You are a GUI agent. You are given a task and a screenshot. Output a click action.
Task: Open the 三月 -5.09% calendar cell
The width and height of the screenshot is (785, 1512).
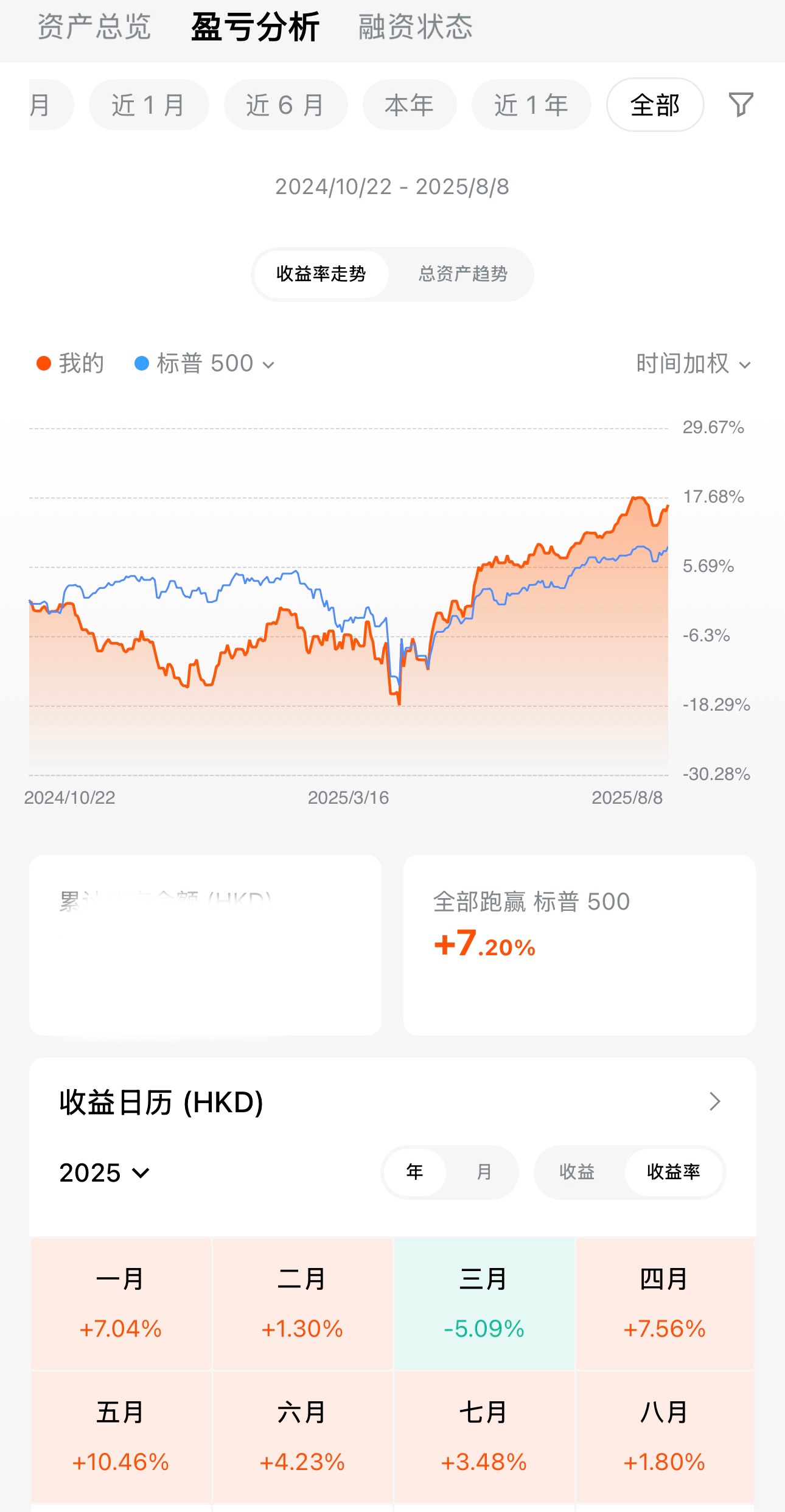click(484, 1303)
